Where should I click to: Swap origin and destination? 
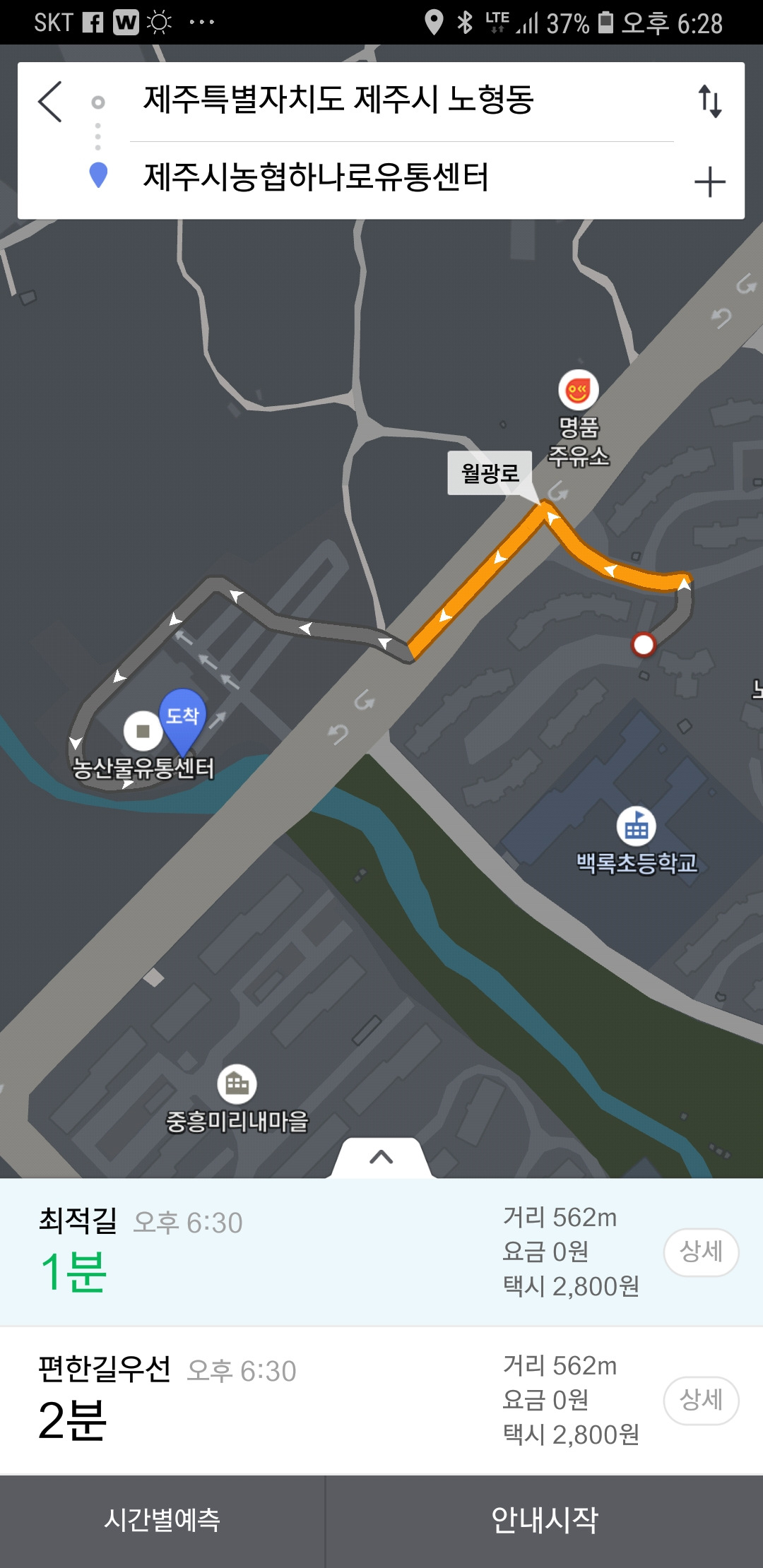[709, 101]
